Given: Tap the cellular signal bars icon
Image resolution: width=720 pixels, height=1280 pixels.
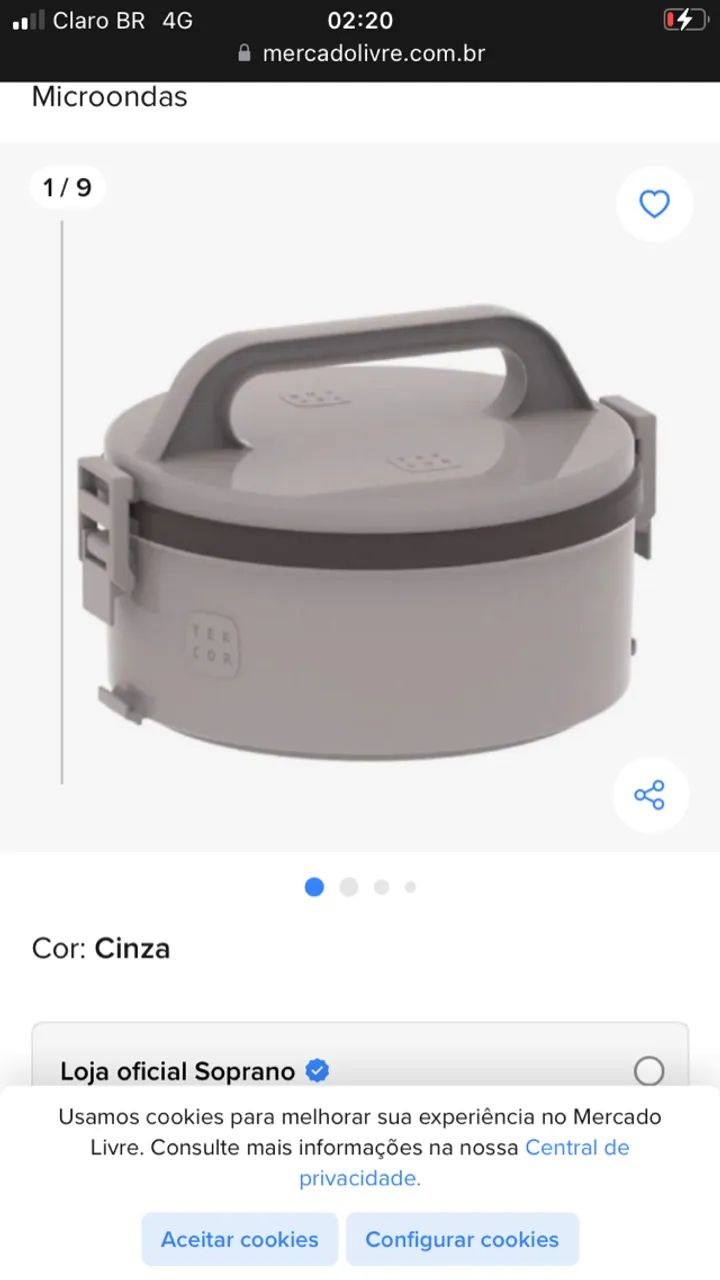Looking at the screenshot, I should (22, 18).
